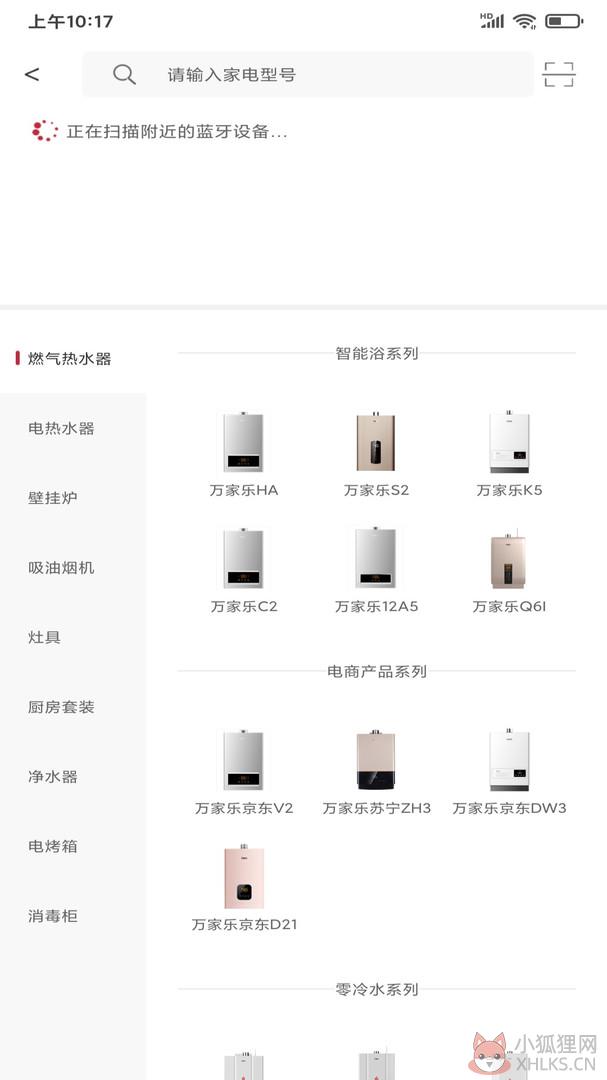Select the 万家乐苏宁ZH3 model
The width and height of the screenshot is (607, 1080).
(376, 773)
